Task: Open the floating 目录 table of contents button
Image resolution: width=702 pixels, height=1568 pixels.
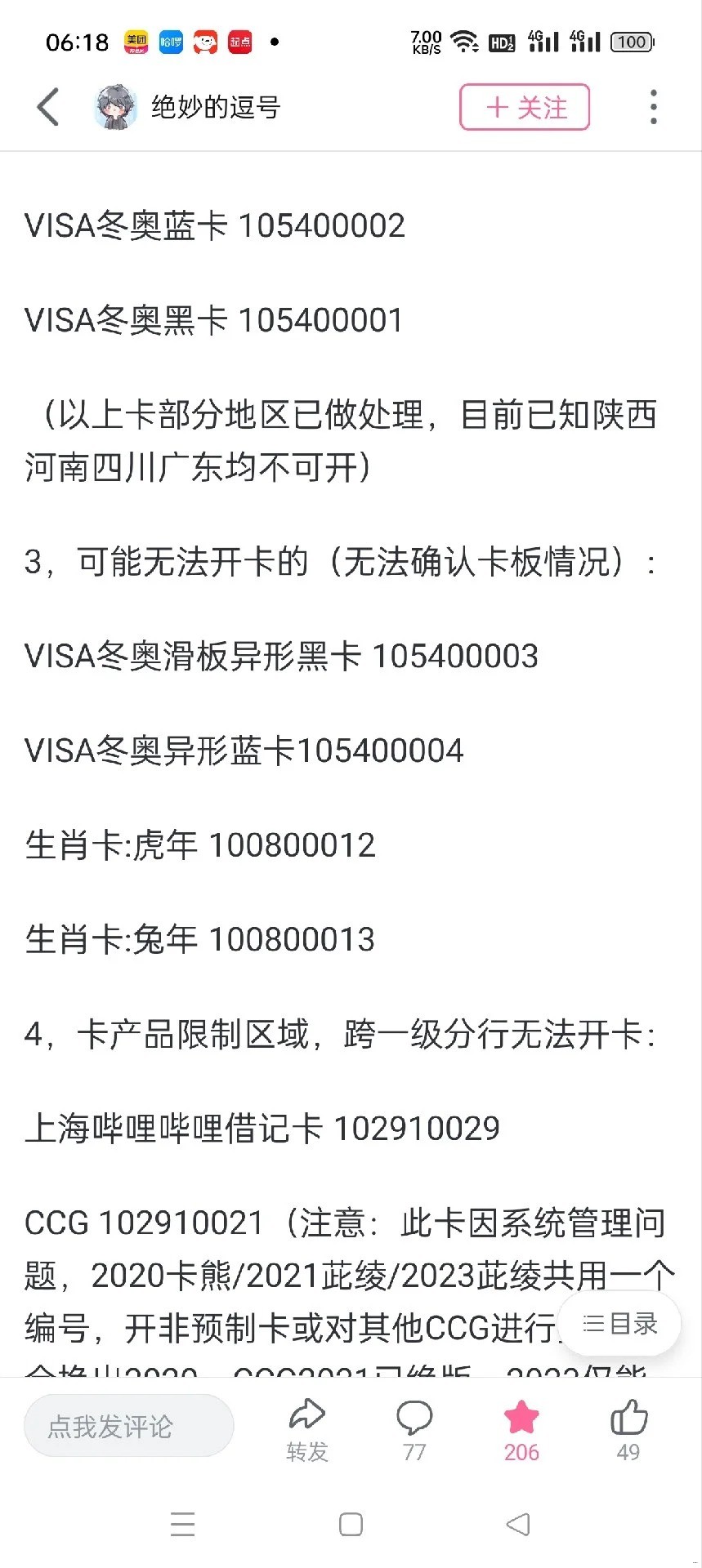Action: 620,1325
